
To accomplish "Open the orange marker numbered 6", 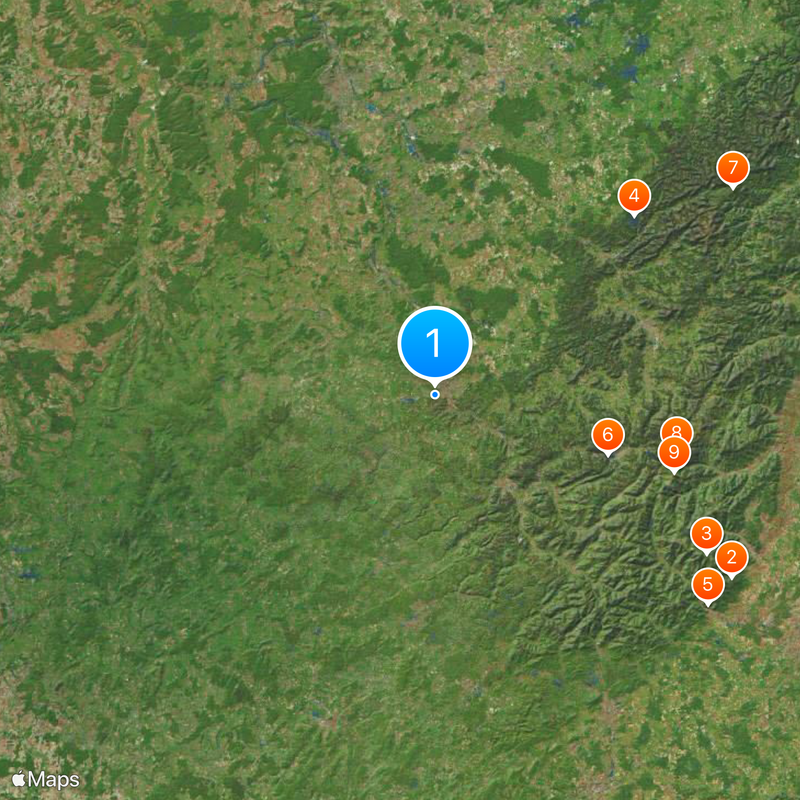I will 607,435.
